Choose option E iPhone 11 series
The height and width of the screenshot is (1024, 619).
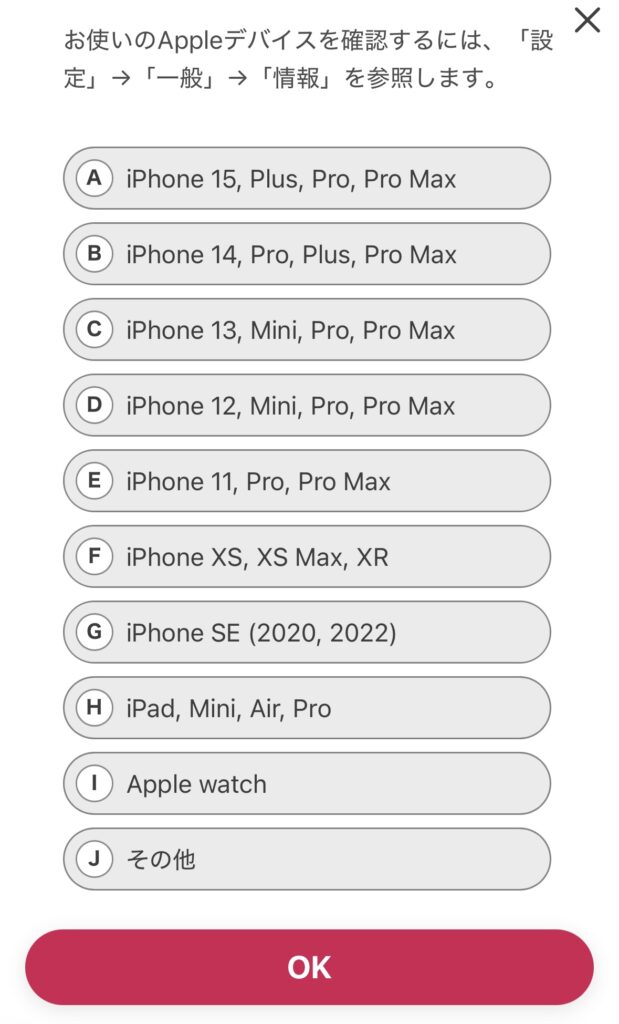coord(307,481)
